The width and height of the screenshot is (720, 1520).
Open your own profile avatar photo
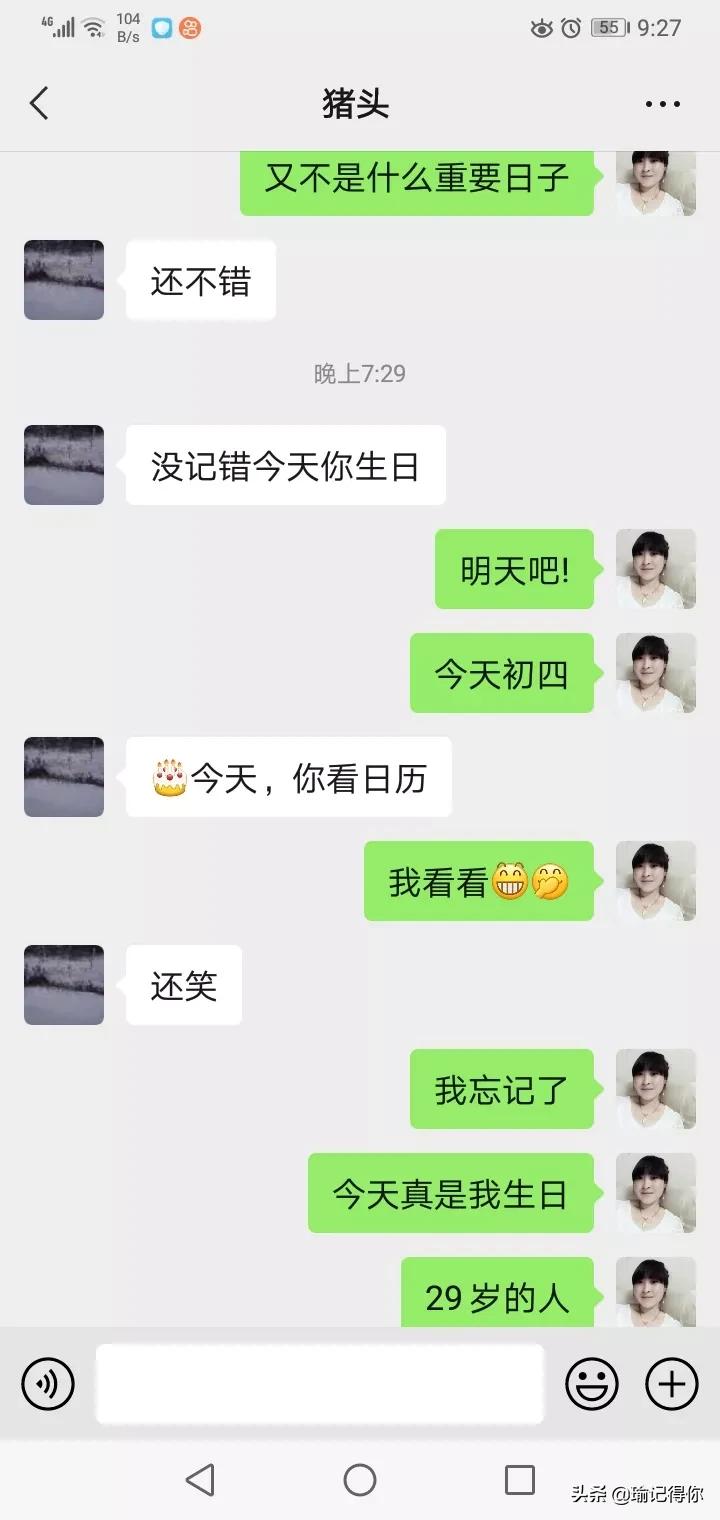[656, 569]
